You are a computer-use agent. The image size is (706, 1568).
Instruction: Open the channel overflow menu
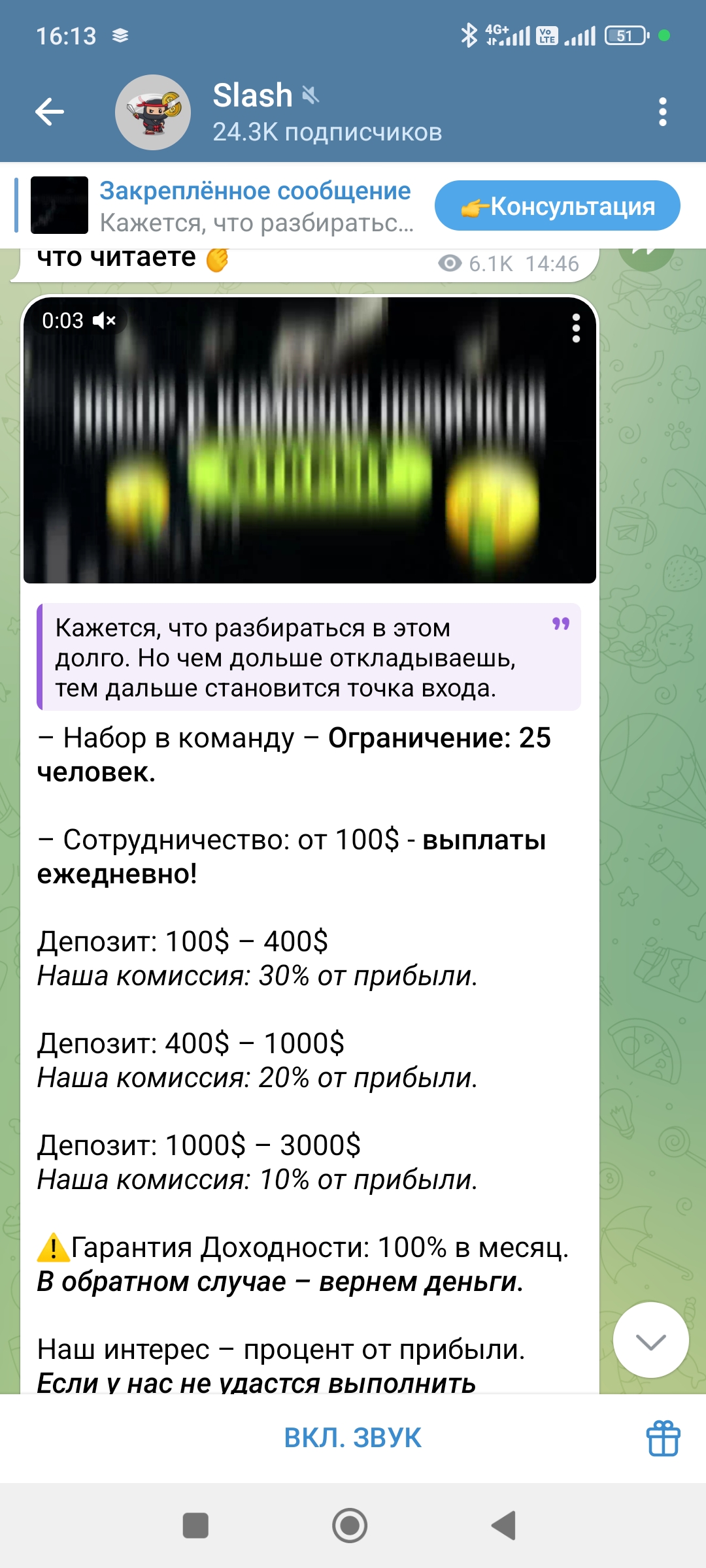(662, 112)
